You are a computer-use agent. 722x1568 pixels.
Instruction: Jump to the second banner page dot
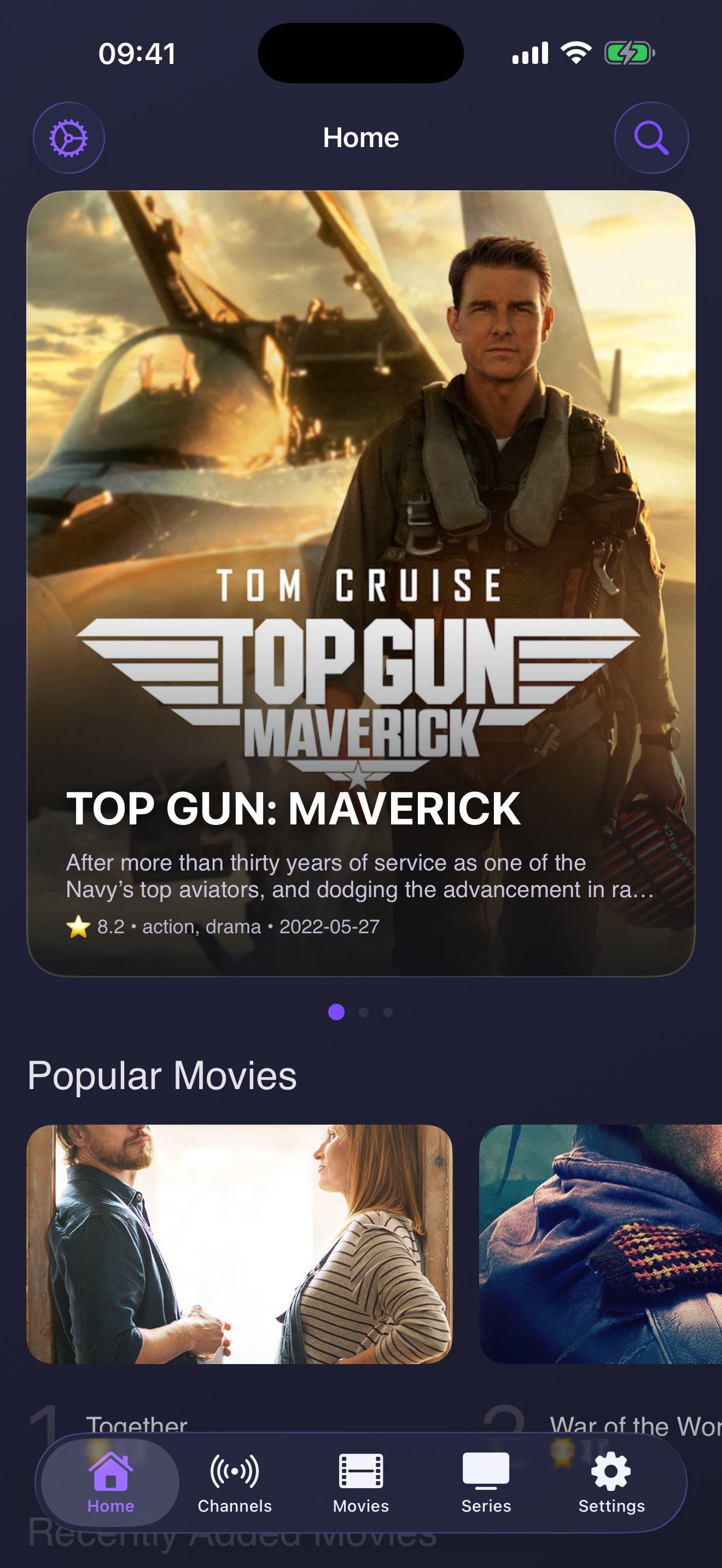point(363,1013)
